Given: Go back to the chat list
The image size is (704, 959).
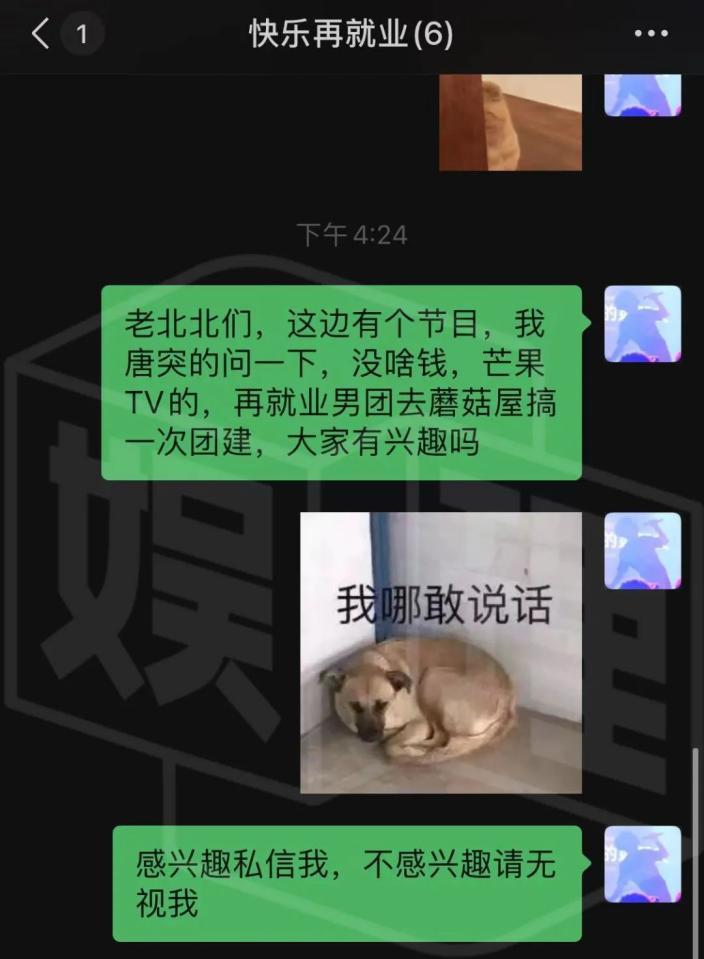Looking at the screenshot, I should pos(40,35).
